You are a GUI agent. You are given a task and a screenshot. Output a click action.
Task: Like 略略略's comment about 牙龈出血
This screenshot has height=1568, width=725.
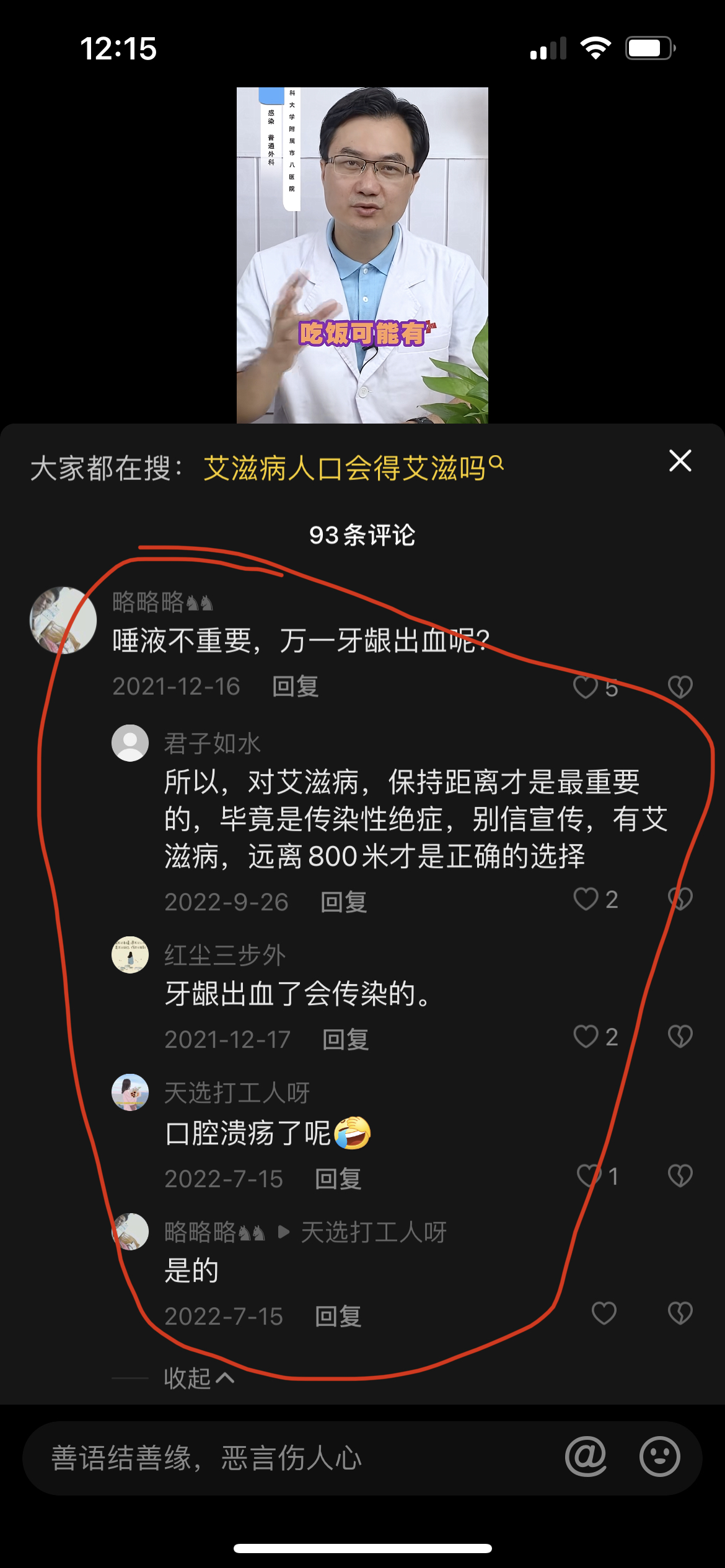(x=586, y=687)
